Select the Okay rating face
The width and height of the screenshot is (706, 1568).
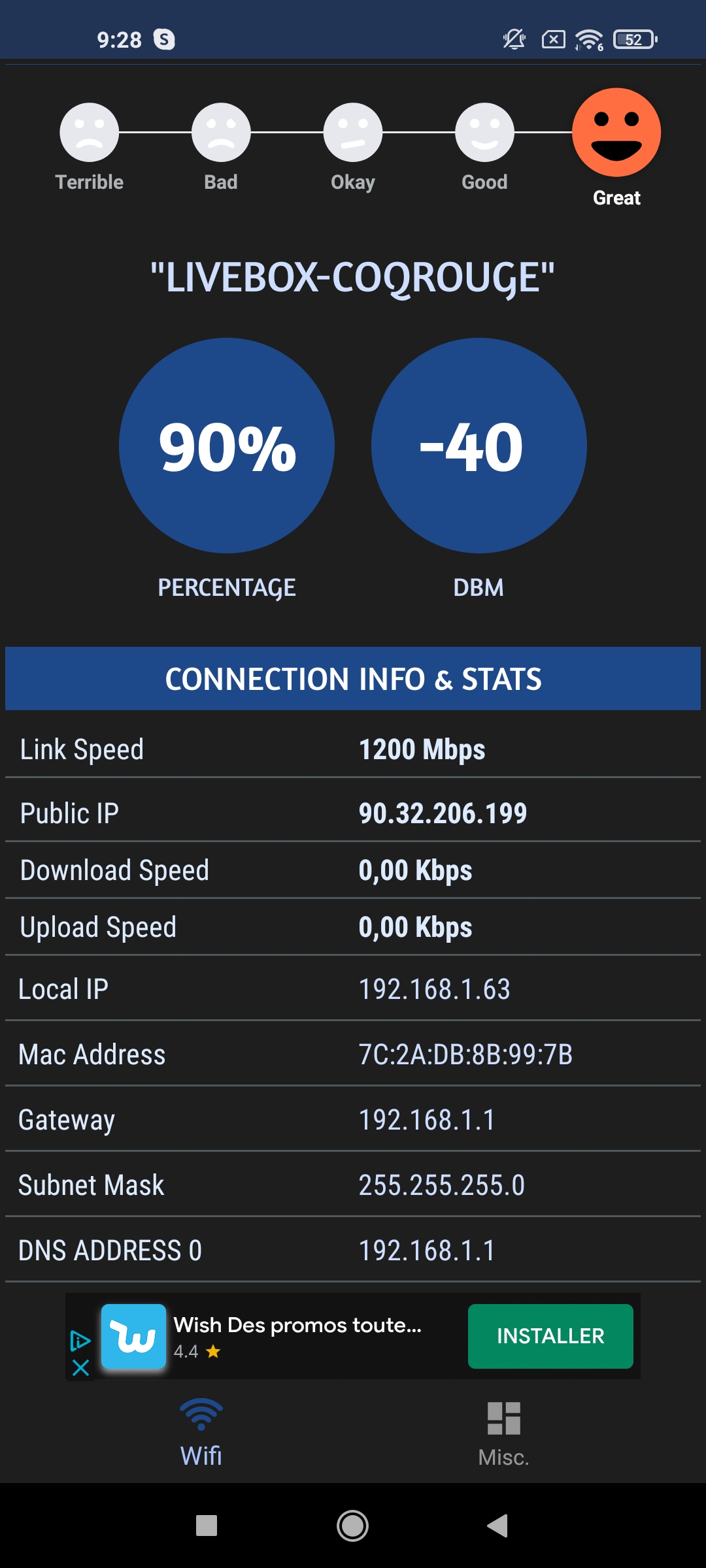[x=352, y=131]
